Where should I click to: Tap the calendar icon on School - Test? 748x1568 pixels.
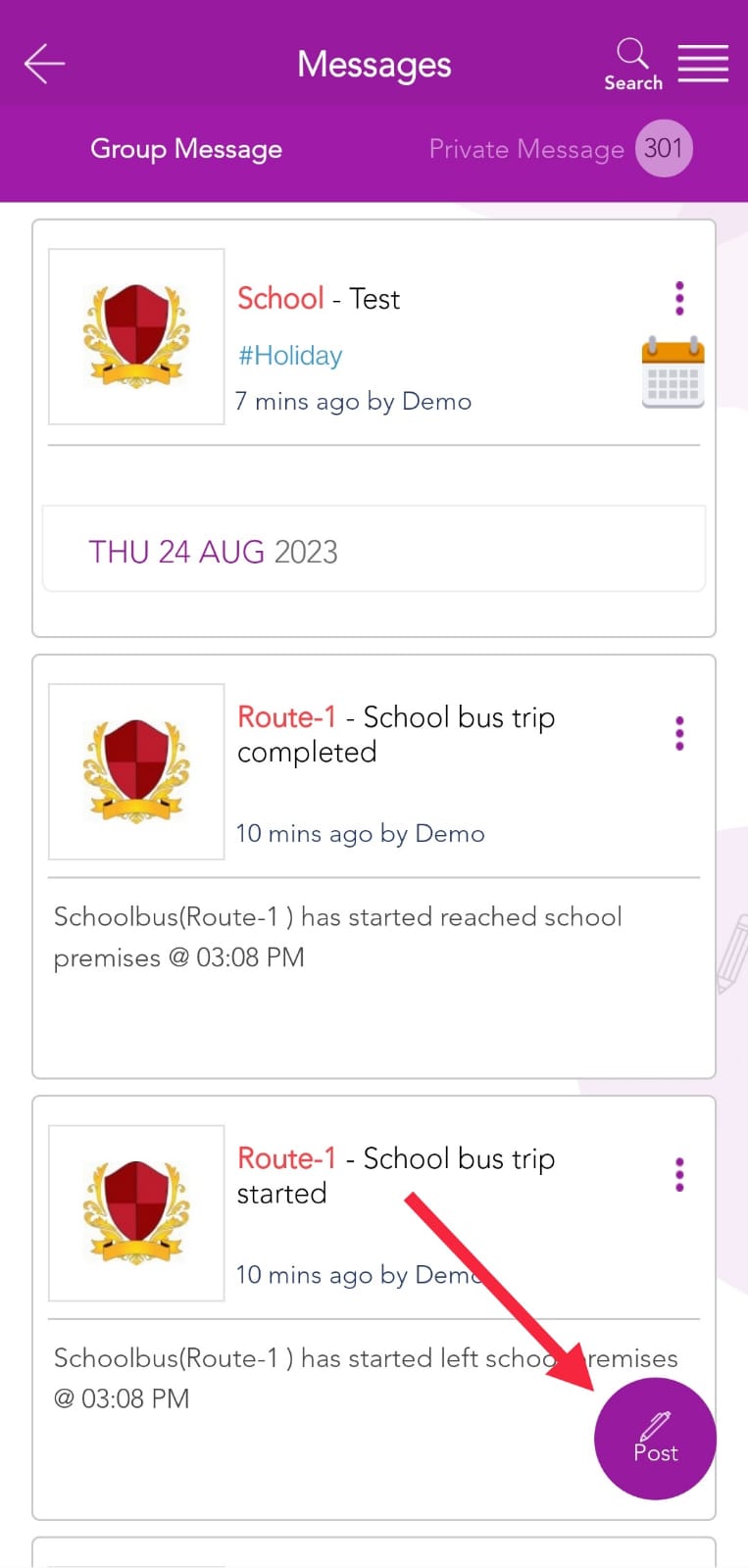coord(673,371)
